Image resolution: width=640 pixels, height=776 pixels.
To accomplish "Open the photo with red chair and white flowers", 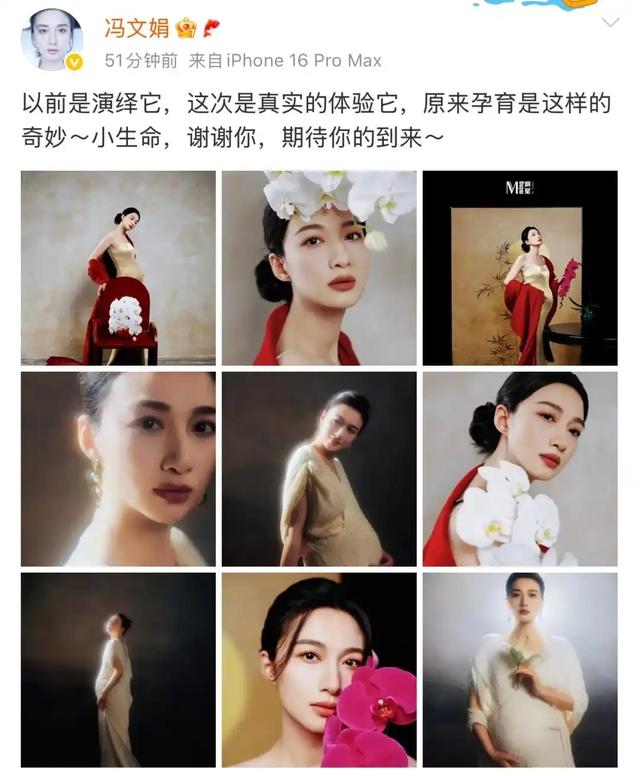I will pos(118,268).
